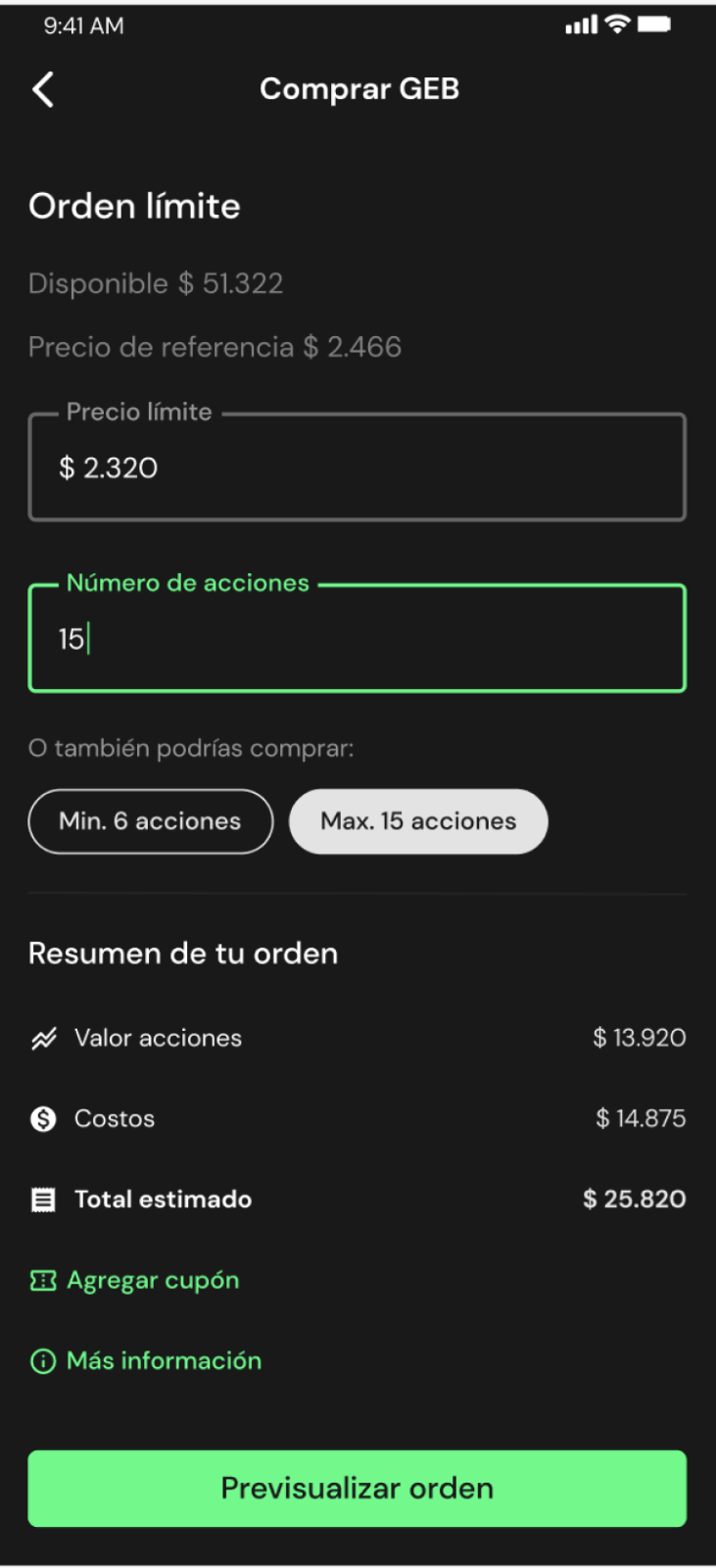
Task: Edit the Precio límite field
Action: [357, 468]
